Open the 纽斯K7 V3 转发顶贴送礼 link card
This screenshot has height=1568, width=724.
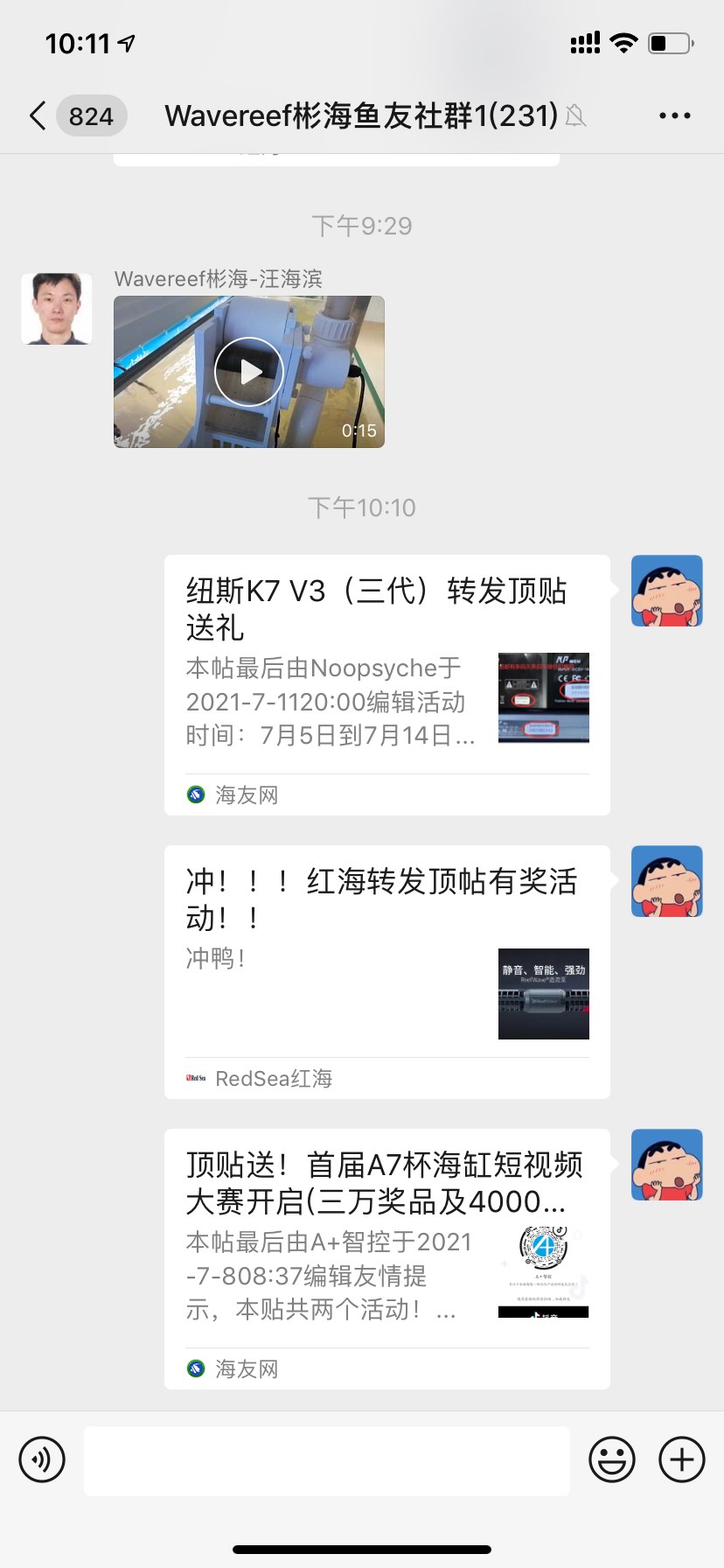point(386,684)
